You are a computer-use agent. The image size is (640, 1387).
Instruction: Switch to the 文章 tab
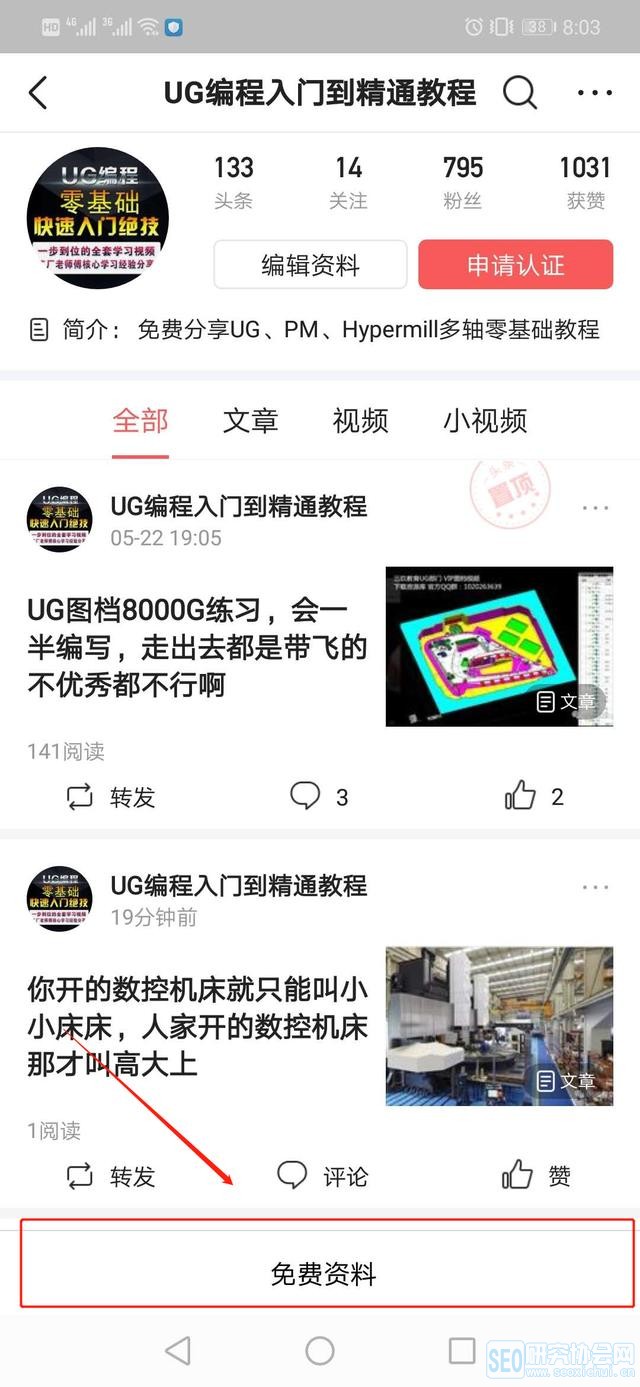tap(250, 421)
